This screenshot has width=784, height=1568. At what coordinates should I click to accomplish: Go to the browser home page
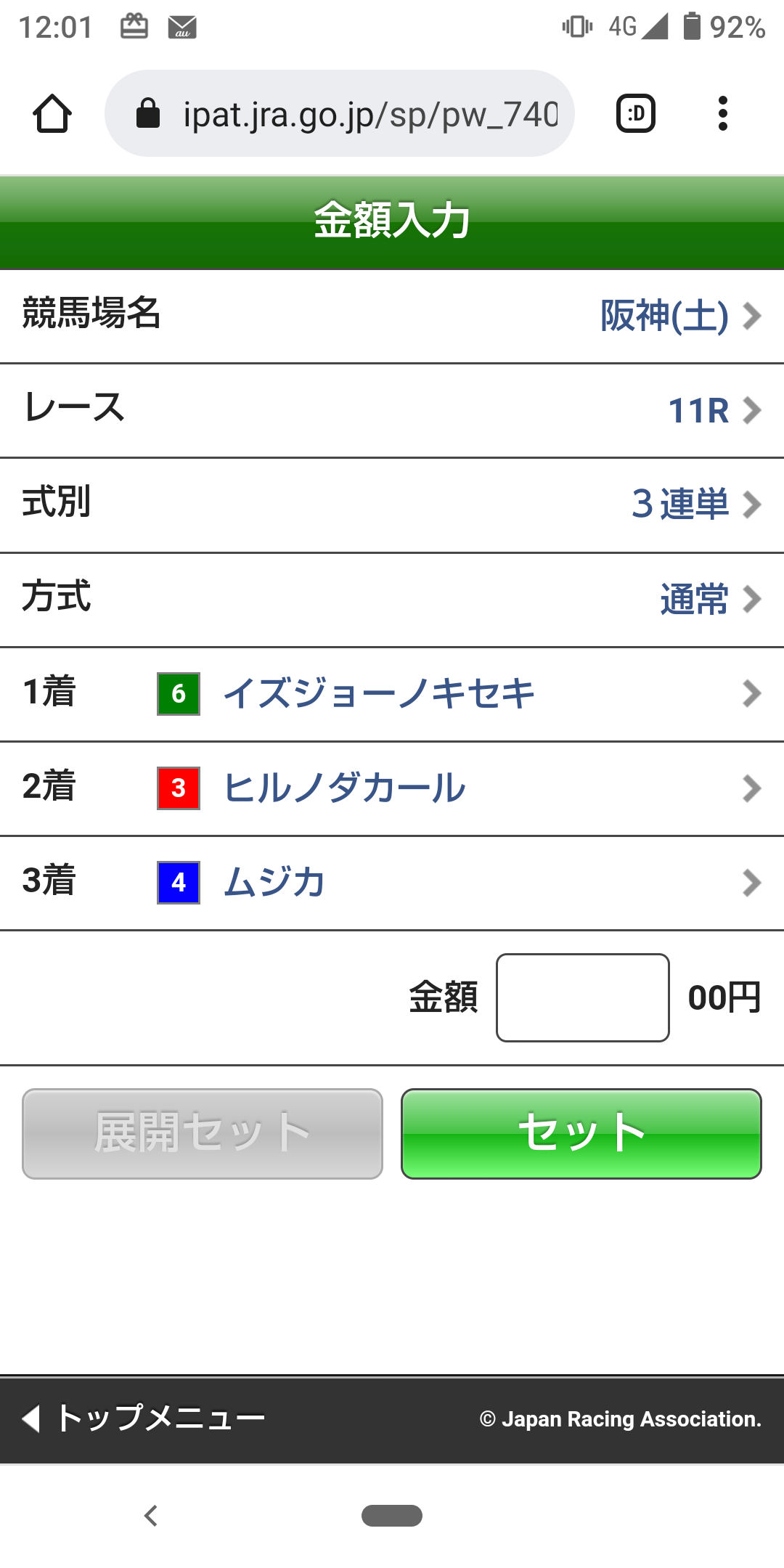52,114
